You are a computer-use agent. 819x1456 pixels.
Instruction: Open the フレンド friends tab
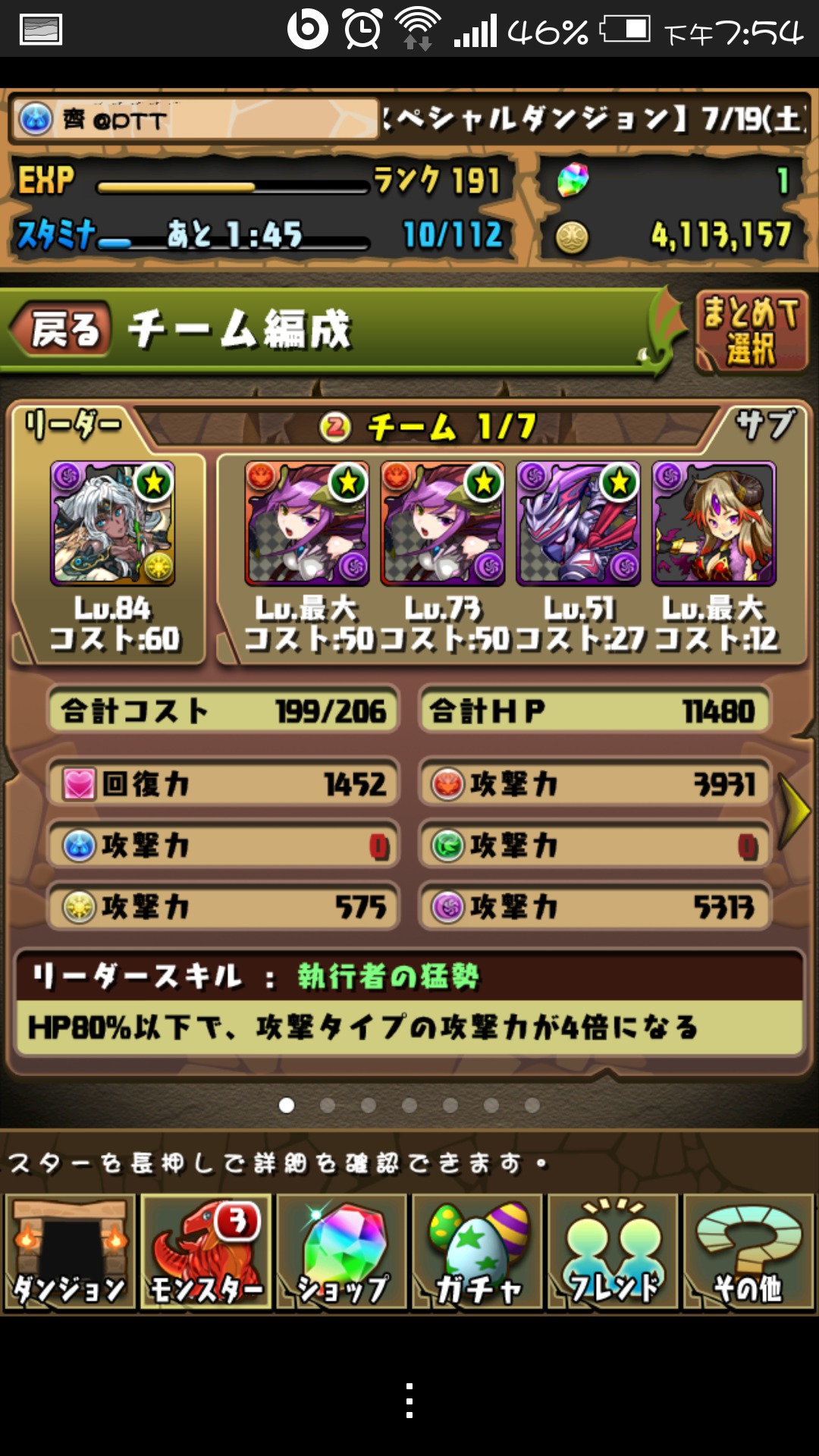pyautogui.click(x=613, y=1252)
